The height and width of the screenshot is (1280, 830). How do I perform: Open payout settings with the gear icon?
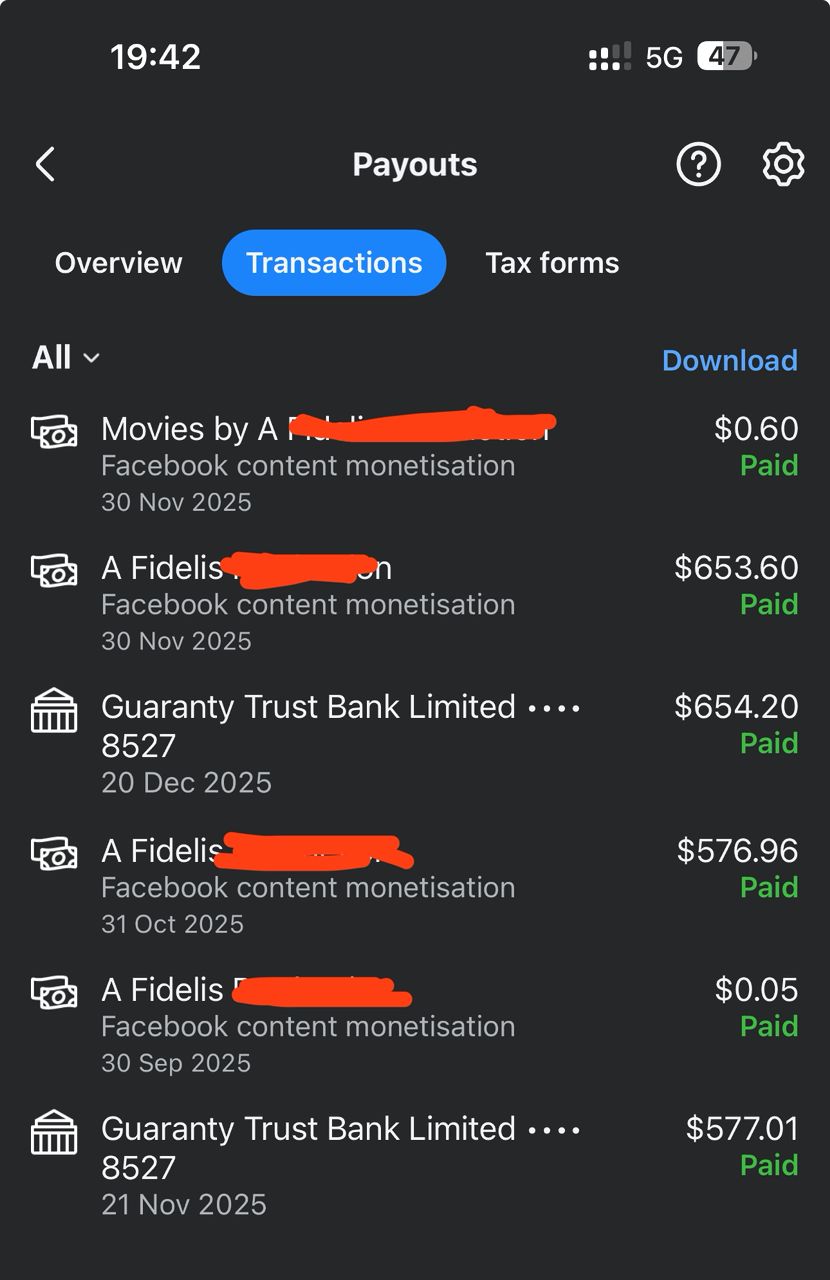(784, 164)
